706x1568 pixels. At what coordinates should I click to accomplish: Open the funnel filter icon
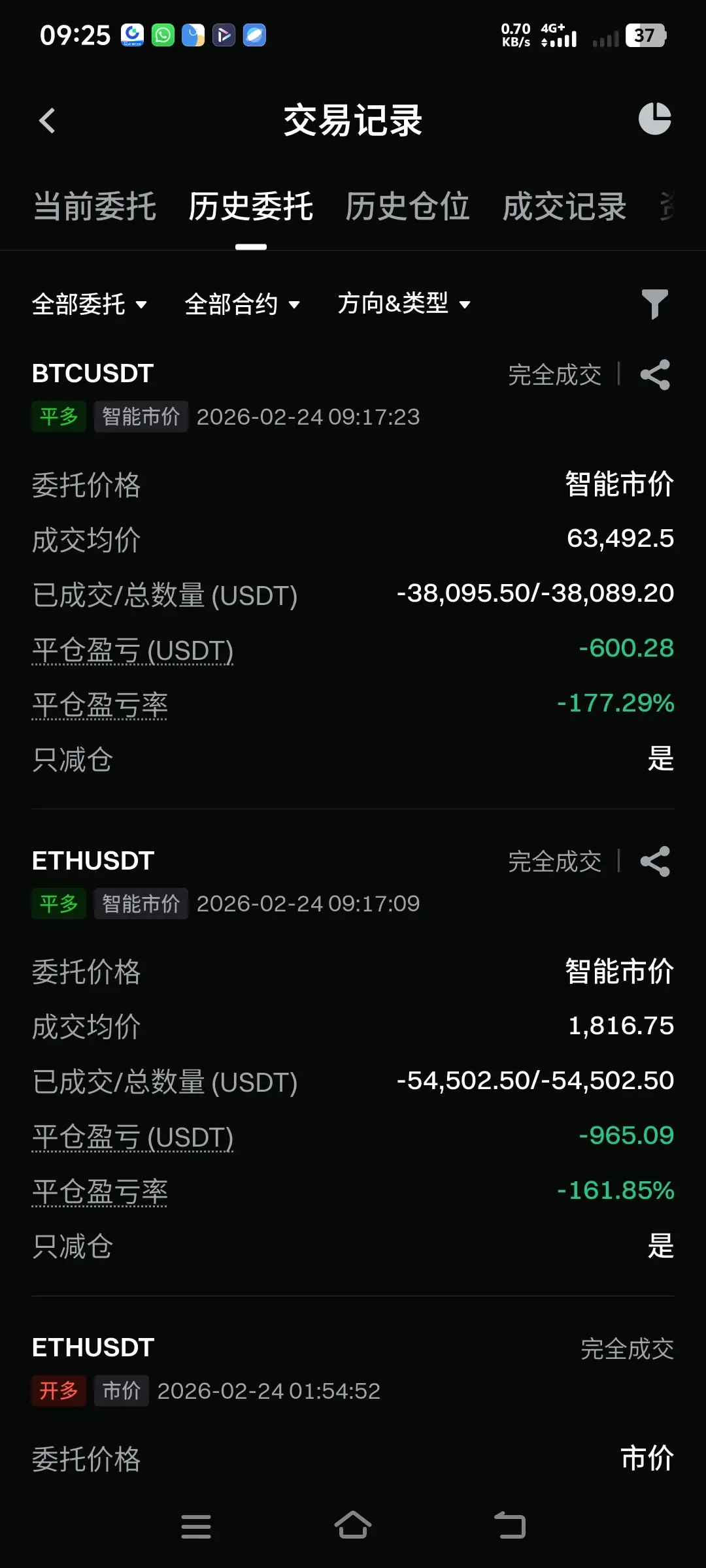click(655, 304)
